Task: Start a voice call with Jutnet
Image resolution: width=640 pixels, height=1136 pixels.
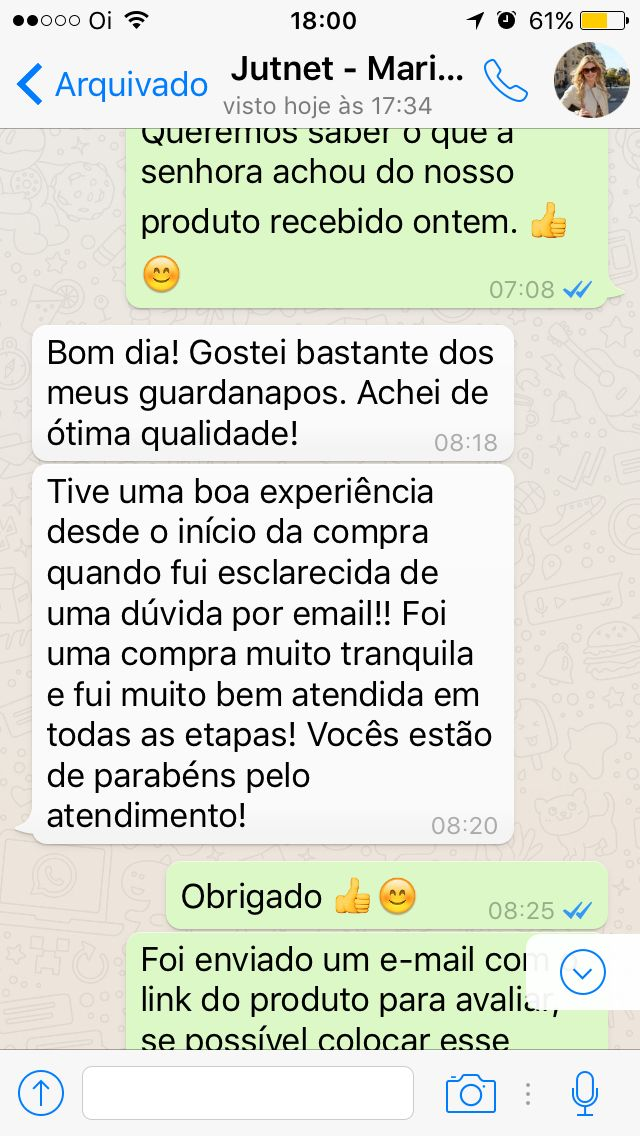Action: point(505,81)
